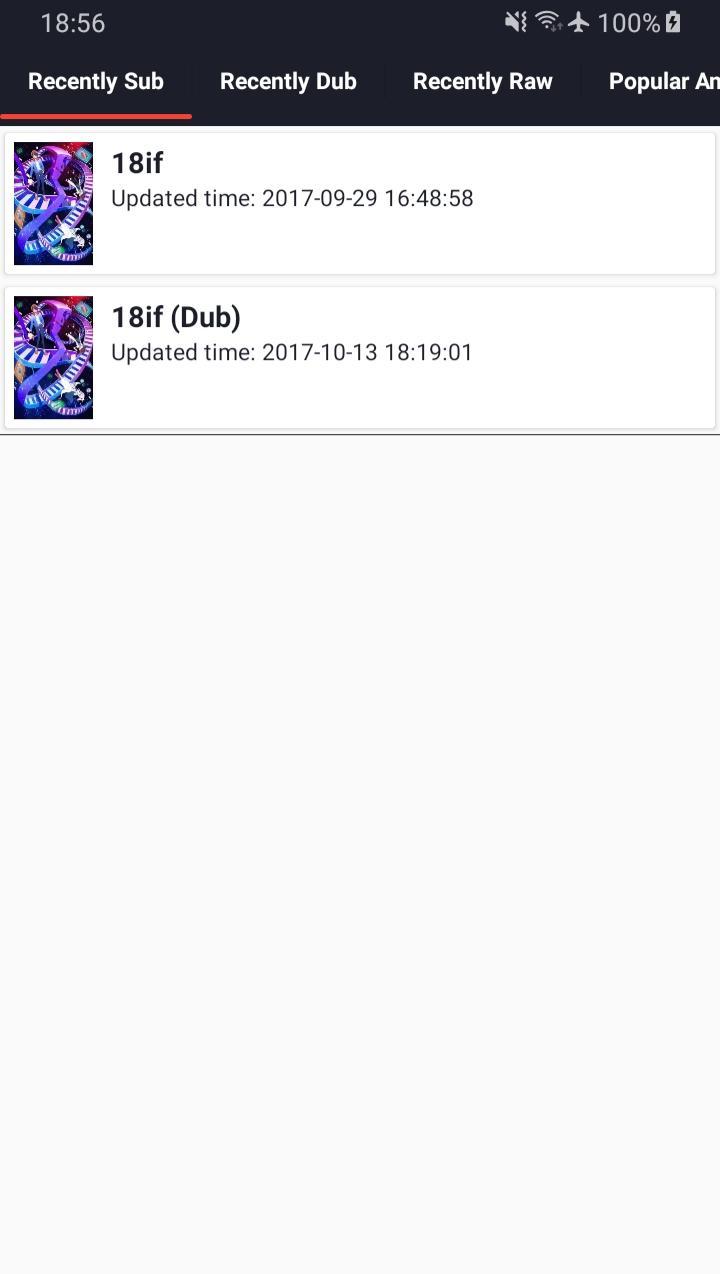Open the Popular Anime tab
Viewport: 720px width, 1274px height.
coord(662,82)
